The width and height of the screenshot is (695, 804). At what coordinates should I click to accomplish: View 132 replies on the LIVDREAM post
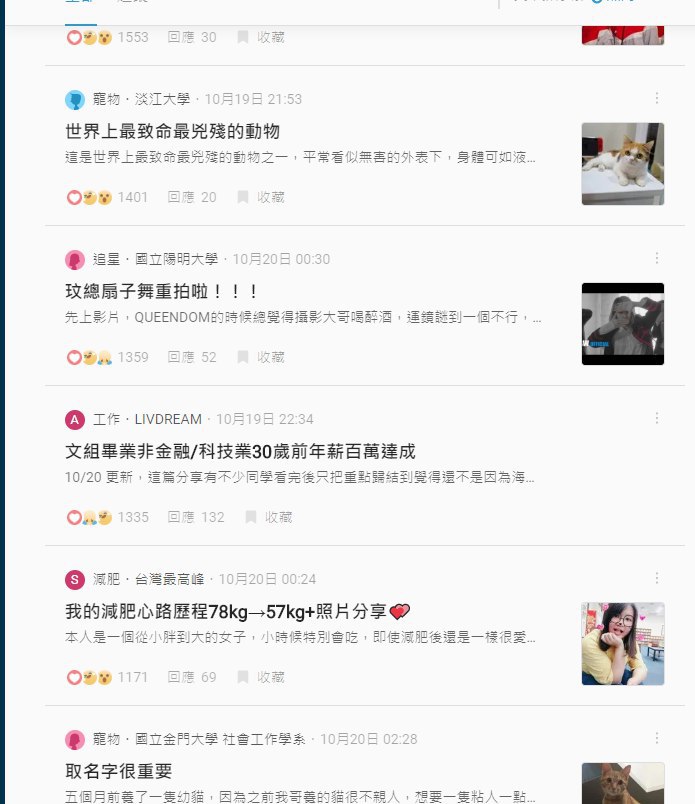pos(196,517)
